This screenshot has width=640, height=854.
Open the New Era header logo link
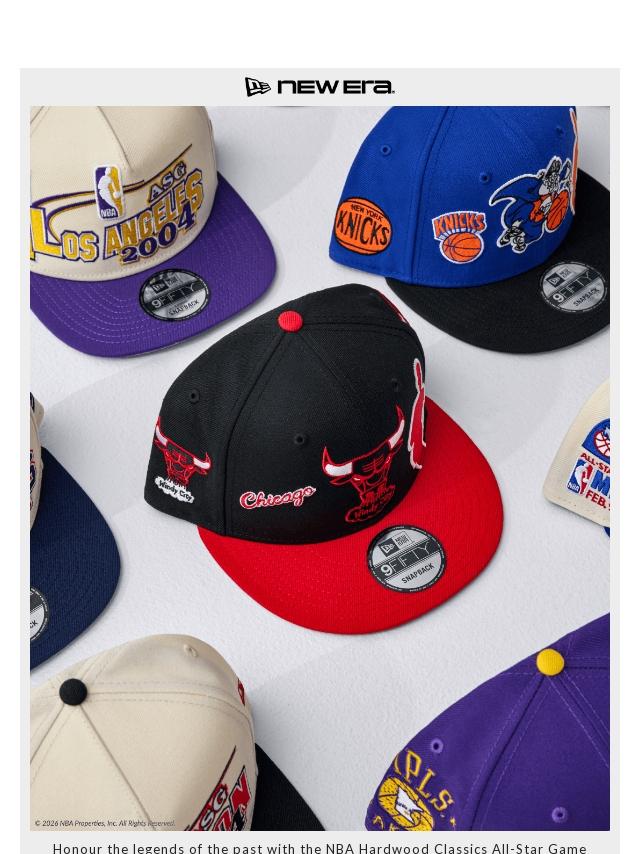pos(320,88)
